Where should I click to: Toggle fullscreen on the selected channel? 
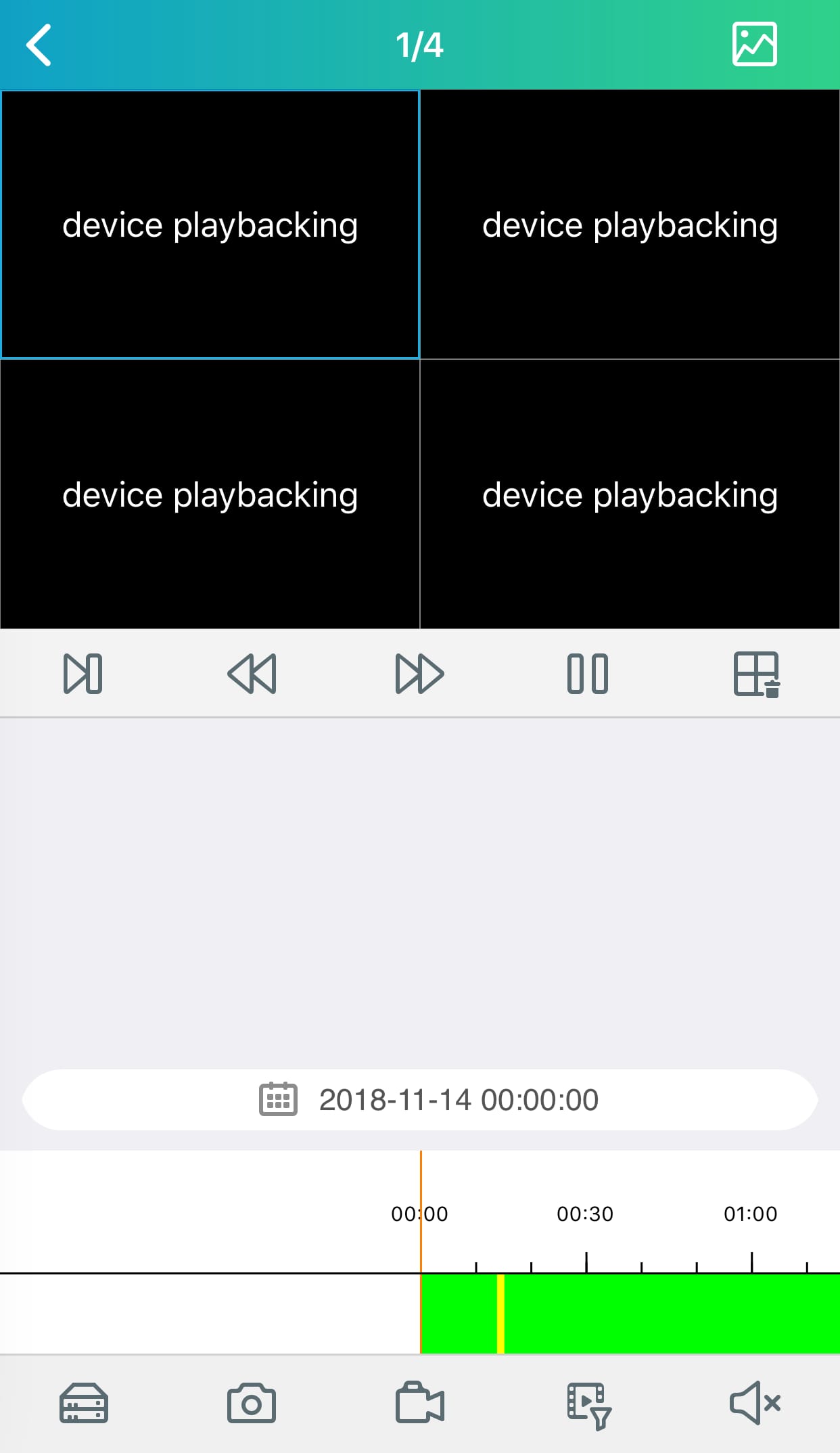(x=210, y=223)
